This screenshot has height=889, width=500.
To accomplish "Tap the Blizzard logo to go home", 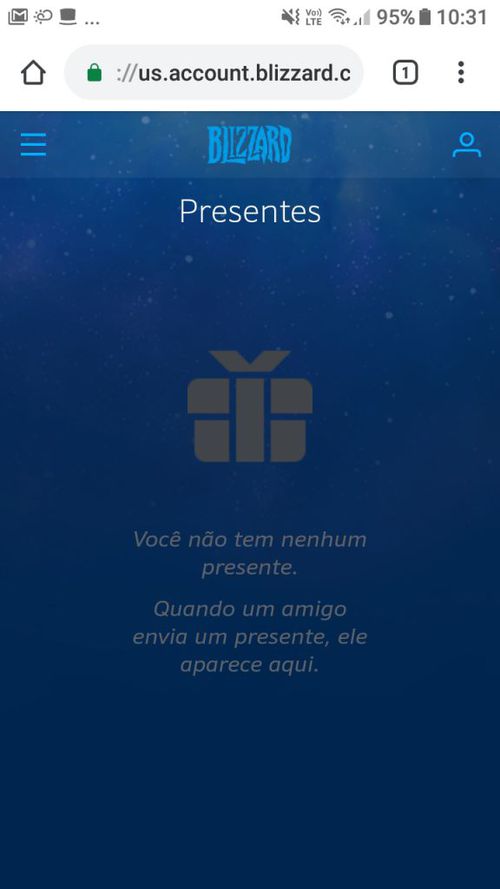I will click(249, 145).
